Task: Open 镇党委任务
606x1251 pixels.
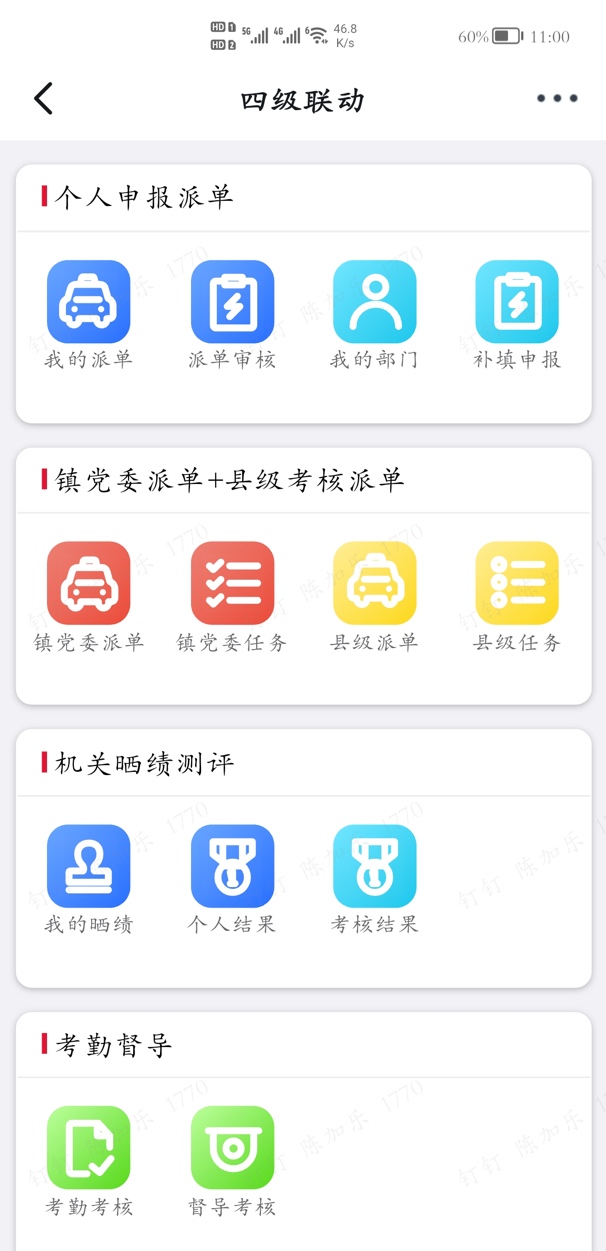Action: 232,584
